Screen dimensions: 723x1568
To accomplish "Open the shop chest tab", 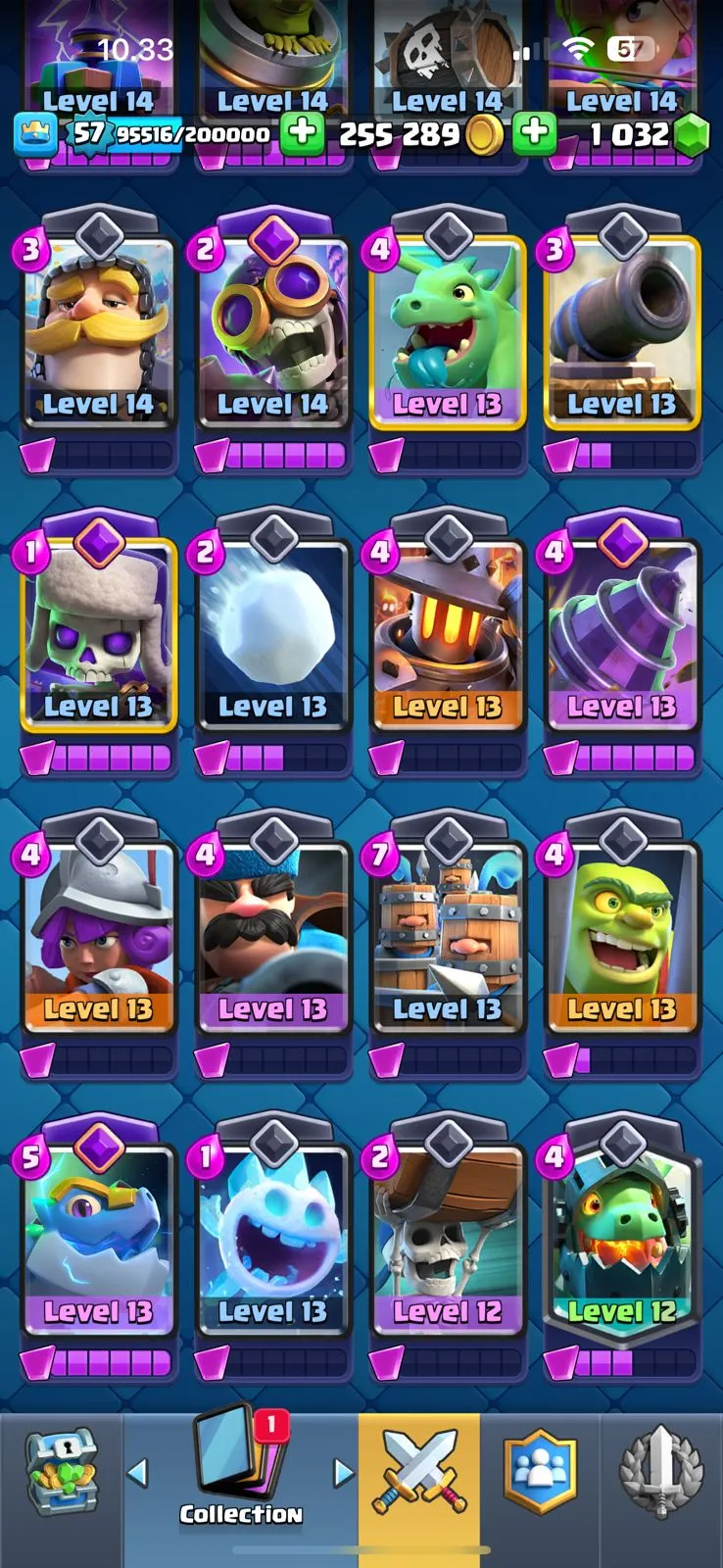I will click(61, 1475).
